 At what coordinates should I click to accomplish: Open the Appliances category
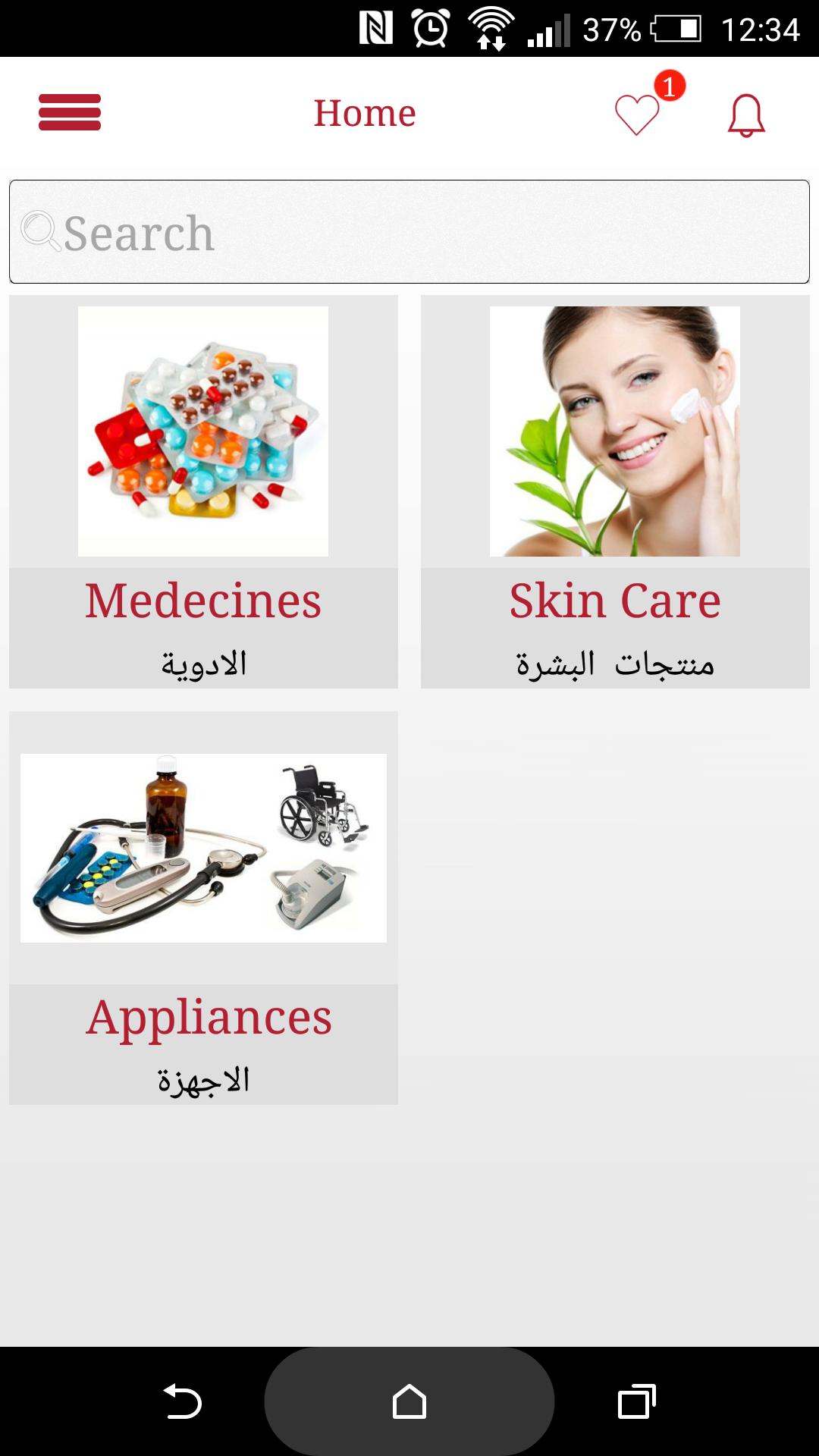tap(203, 908)
